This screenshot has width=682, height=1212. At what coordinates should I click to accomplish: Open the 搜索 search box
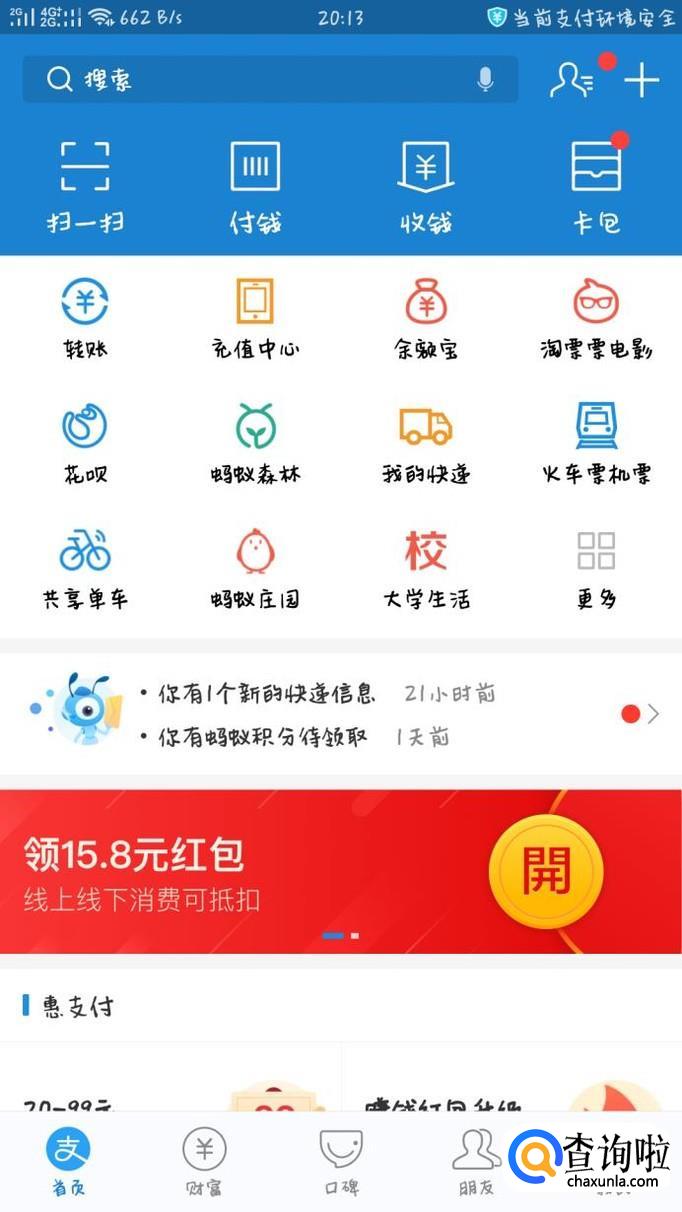(270, 79)
